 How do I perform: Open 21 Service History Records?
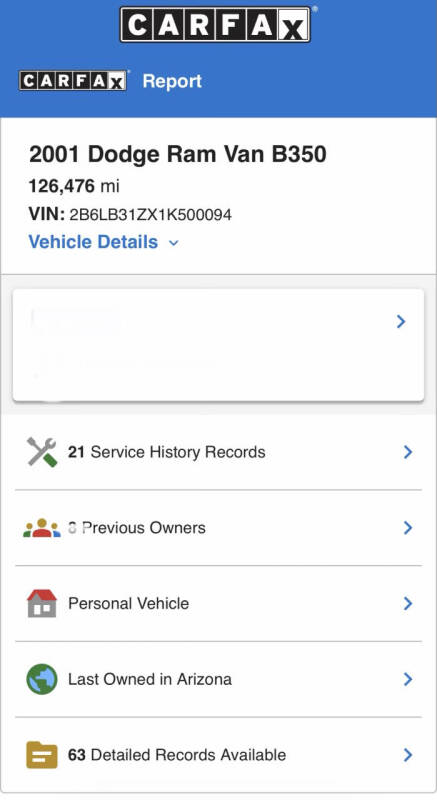pyautogui.click(x=218, y=452)
